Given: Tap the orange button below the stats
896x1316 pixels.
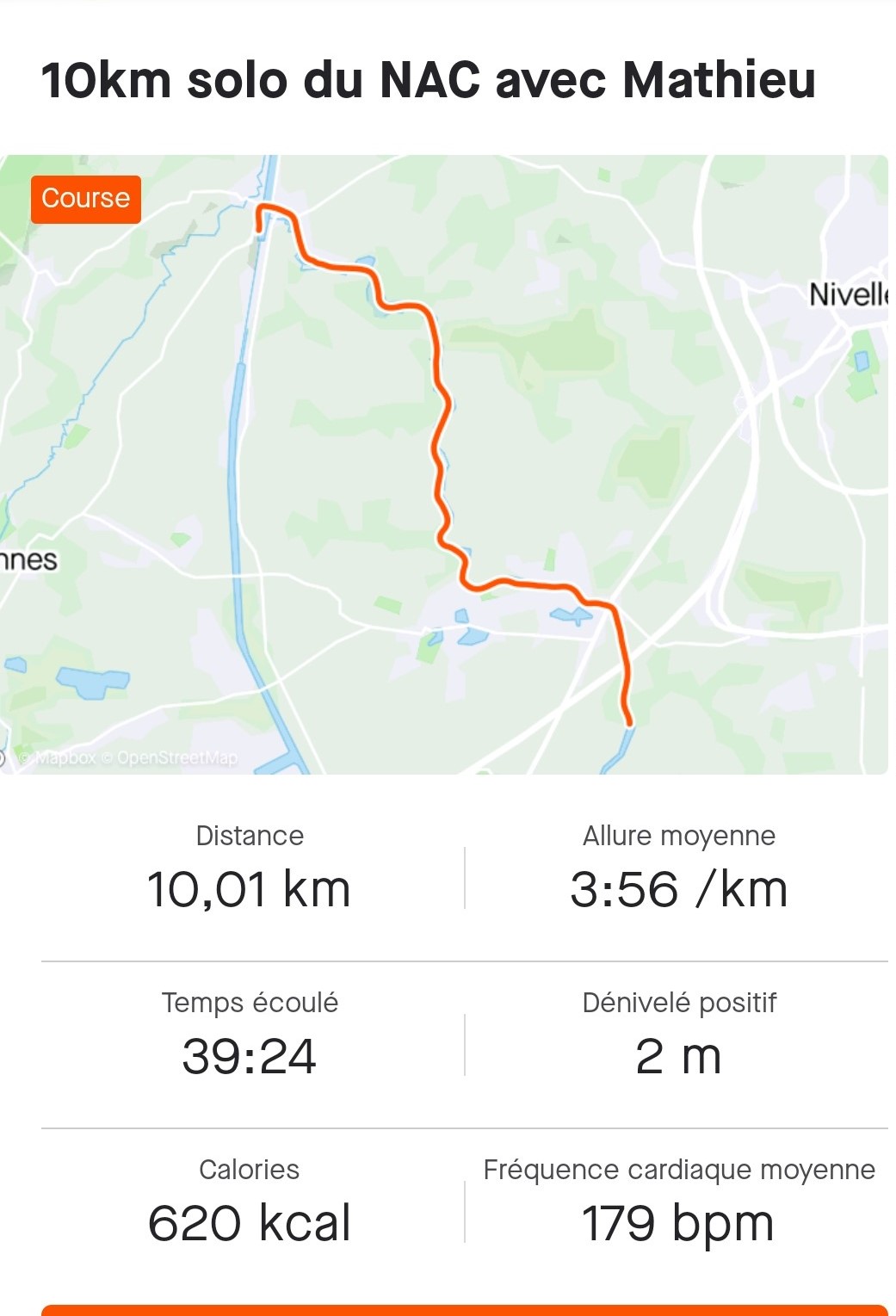Looking at the screenshot, I should click(464, 1309).
